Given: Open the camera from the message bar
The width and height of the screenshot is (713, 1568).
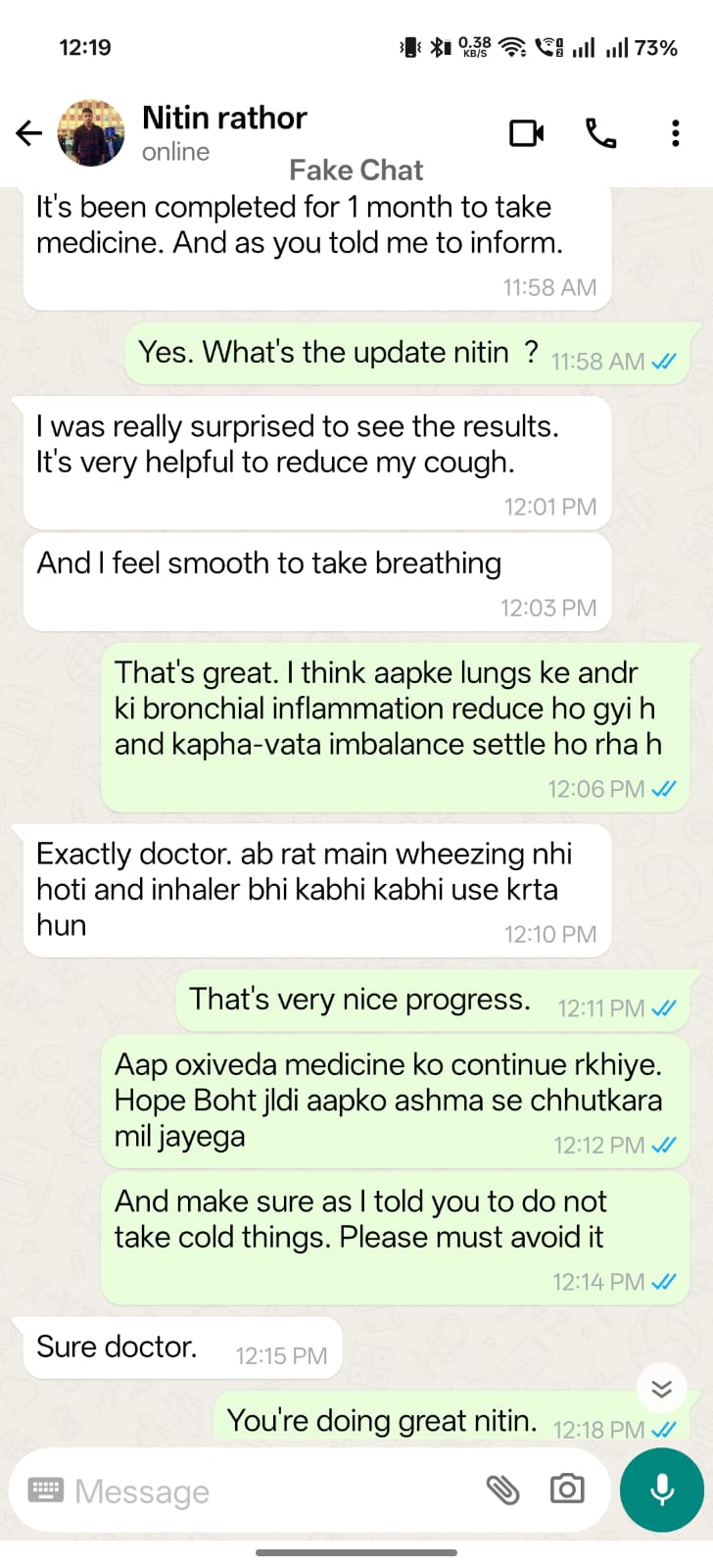Looking at the screenshot, I should point(568,1489).
